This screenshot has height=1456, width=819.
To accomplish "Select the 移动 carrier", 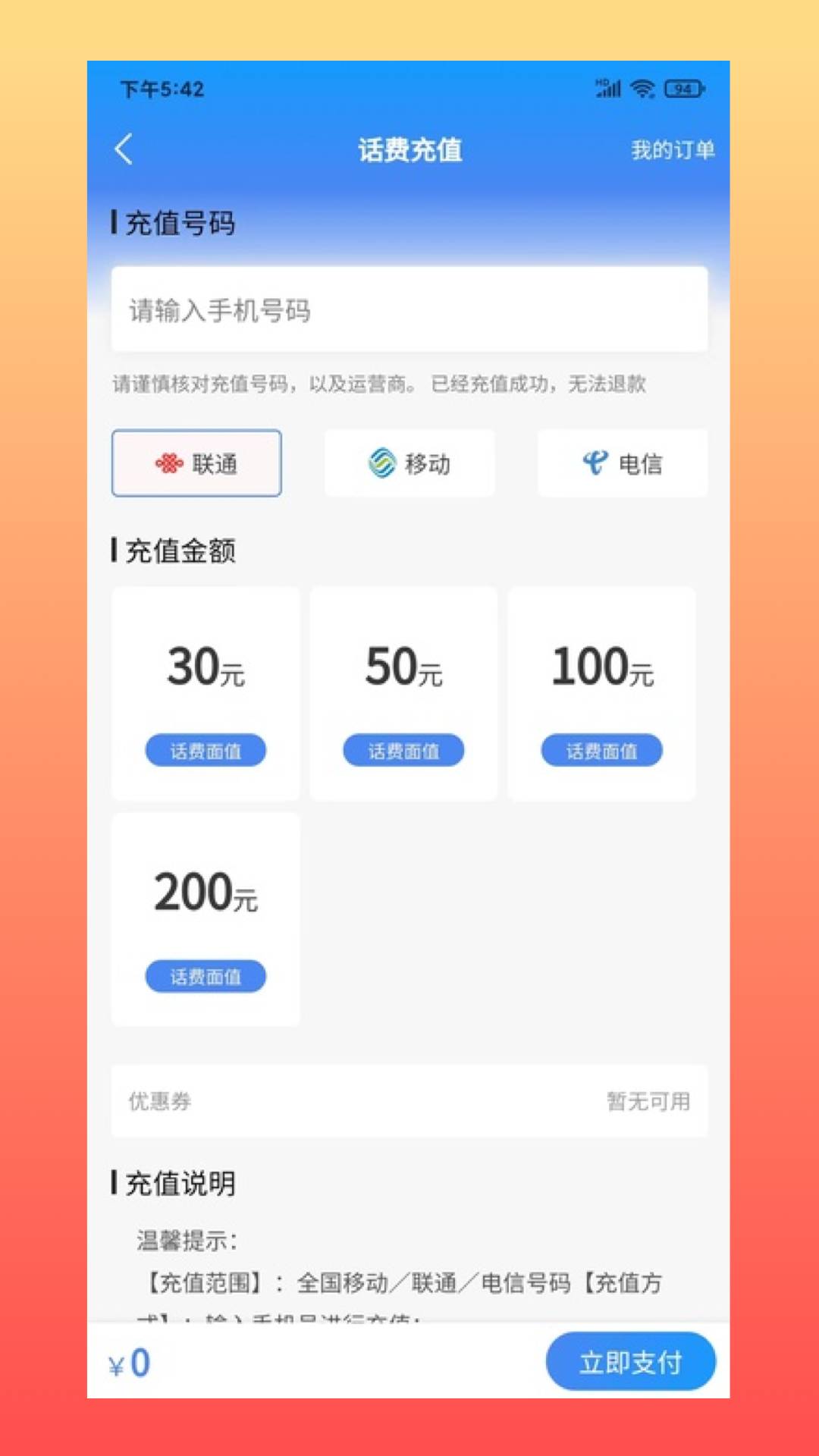I will point(409,463).
